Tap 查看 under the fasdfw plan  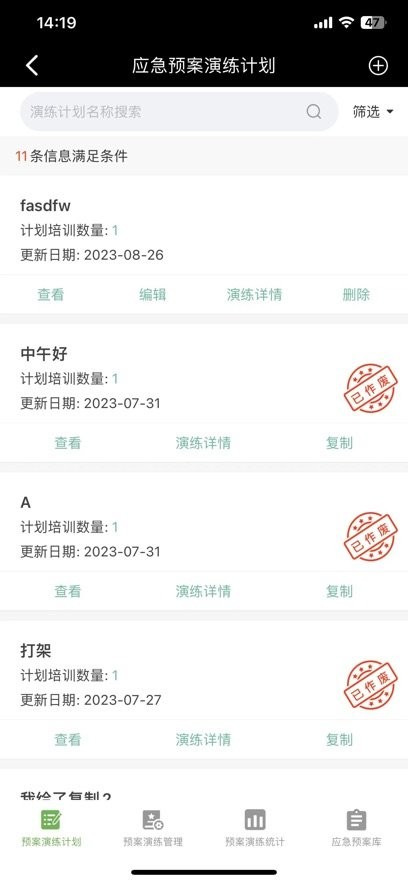[51, 294]
